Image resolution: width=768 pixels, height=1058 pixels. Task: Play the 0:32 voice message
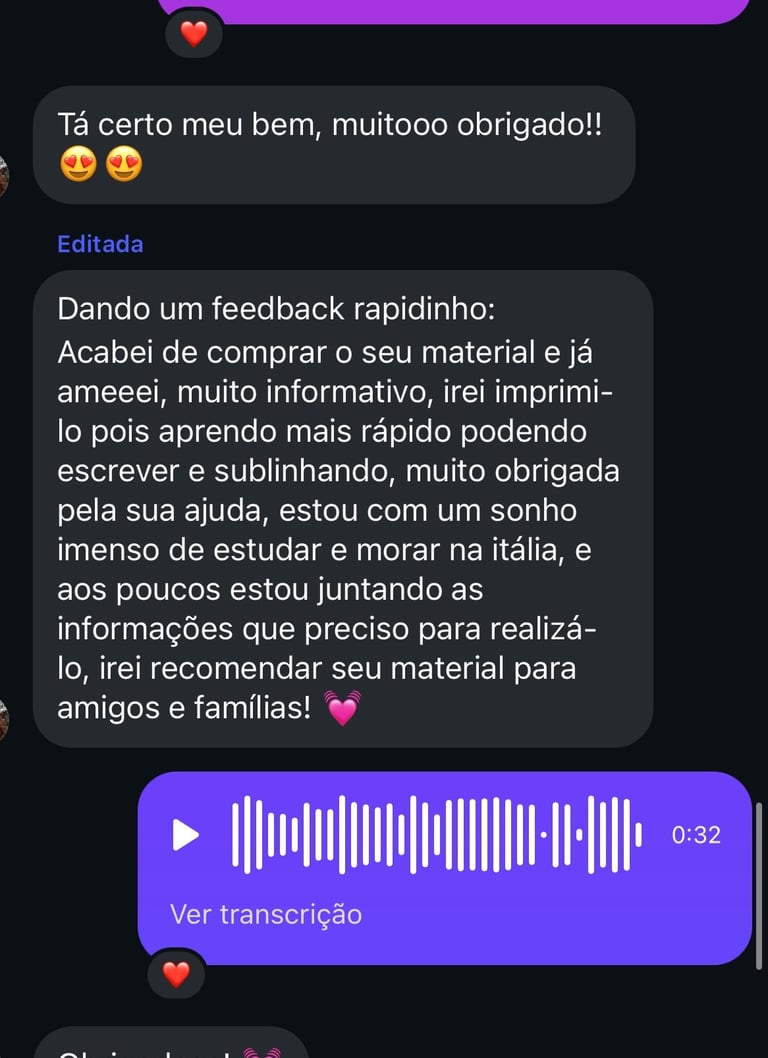point(186,834)
